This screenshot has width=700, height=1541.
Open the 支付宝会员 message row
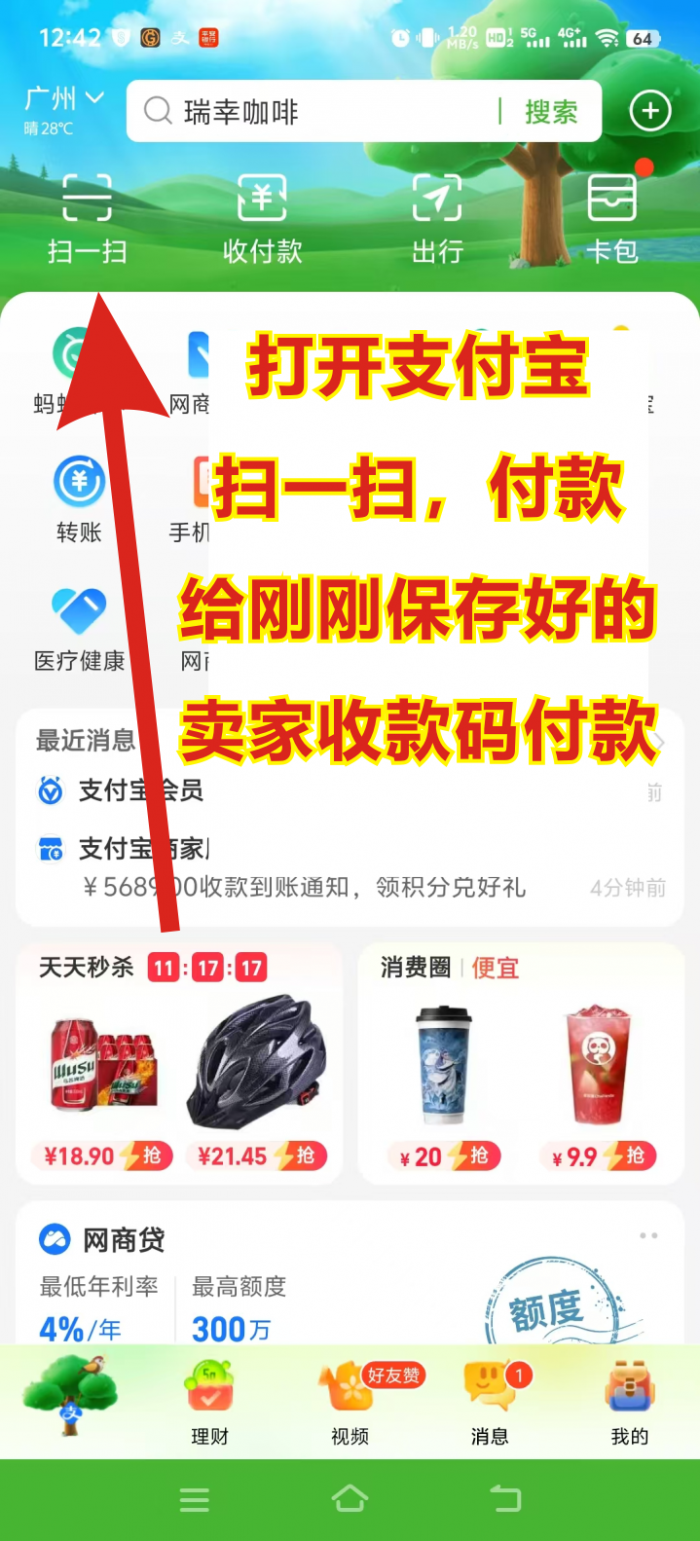[x=140, y=791]
